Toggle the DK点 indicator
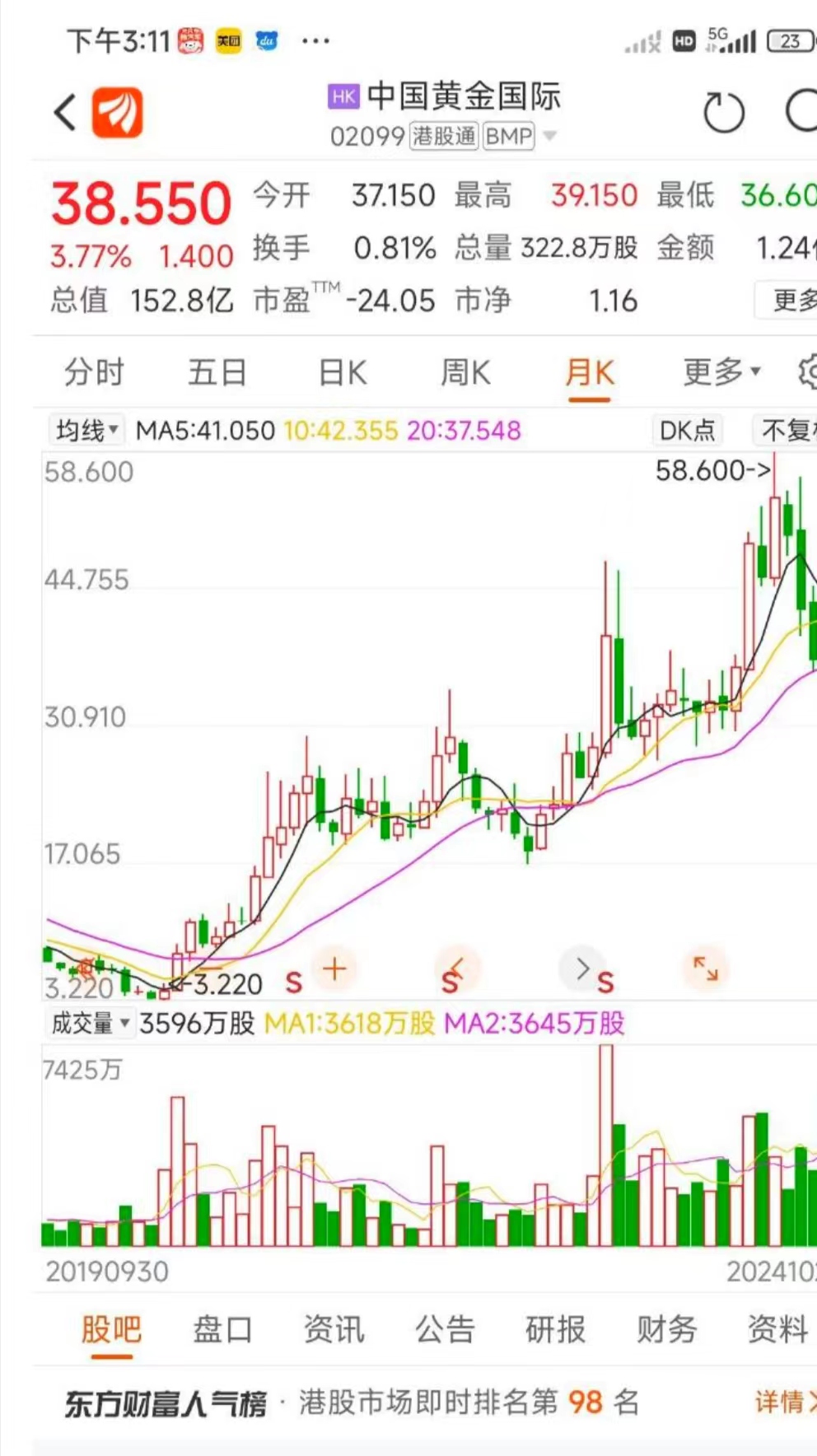Screen dimensions: 817x1456 click(x=687, y=430)
